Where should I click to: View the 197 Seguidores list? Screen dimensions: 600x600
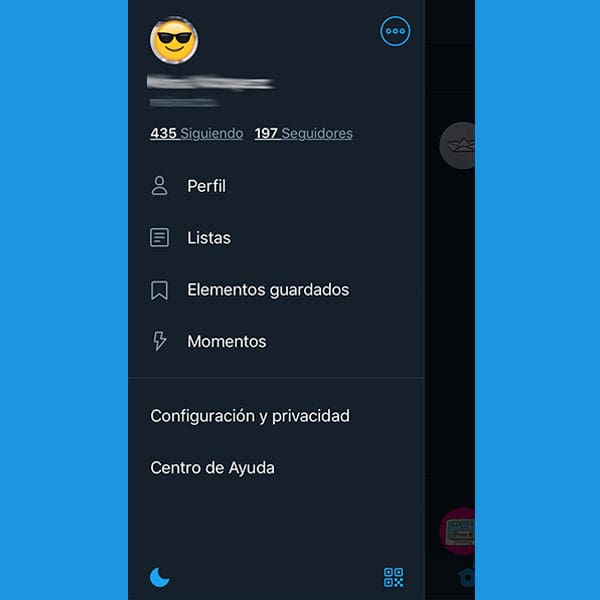point(303,133)
